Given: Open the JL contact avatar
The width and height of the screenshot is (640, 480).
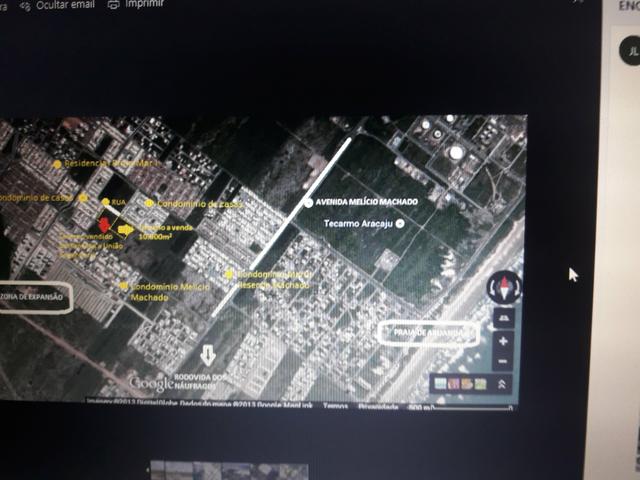Looking at the screenshot, I should pos(629,47).
